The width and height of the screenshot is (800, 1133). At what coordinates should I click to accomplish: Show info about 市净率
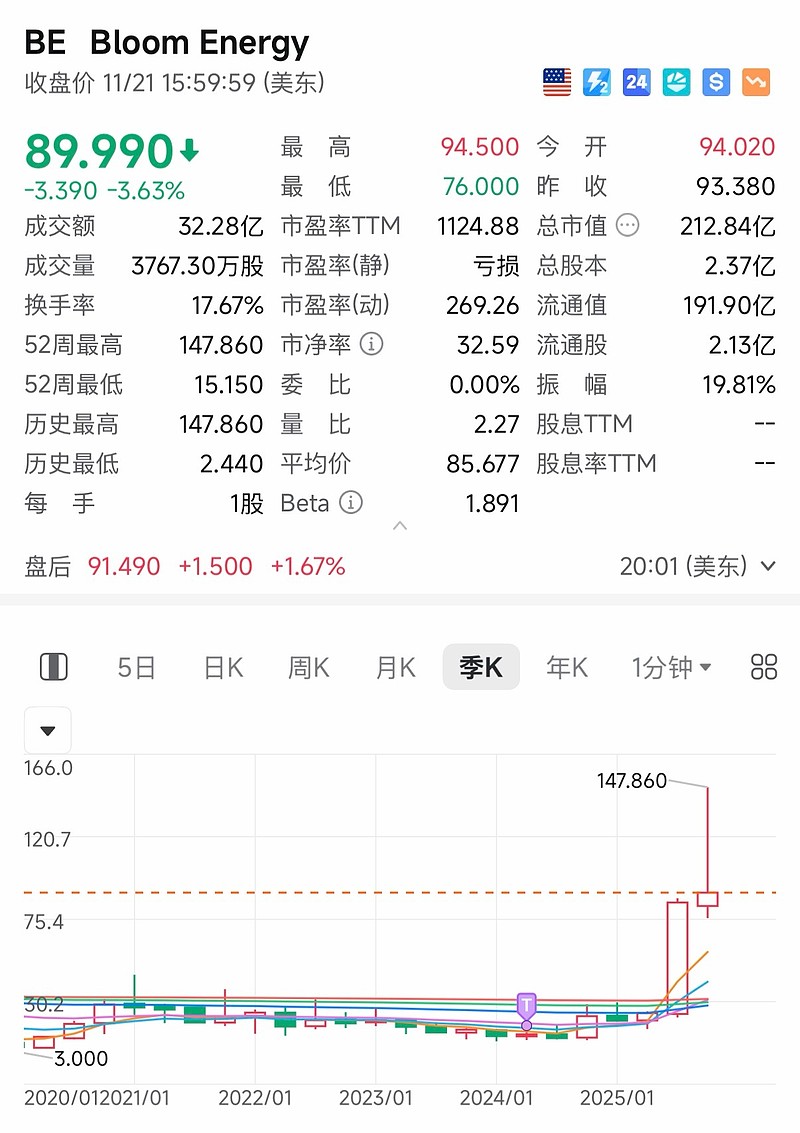[x=371, y=344]
